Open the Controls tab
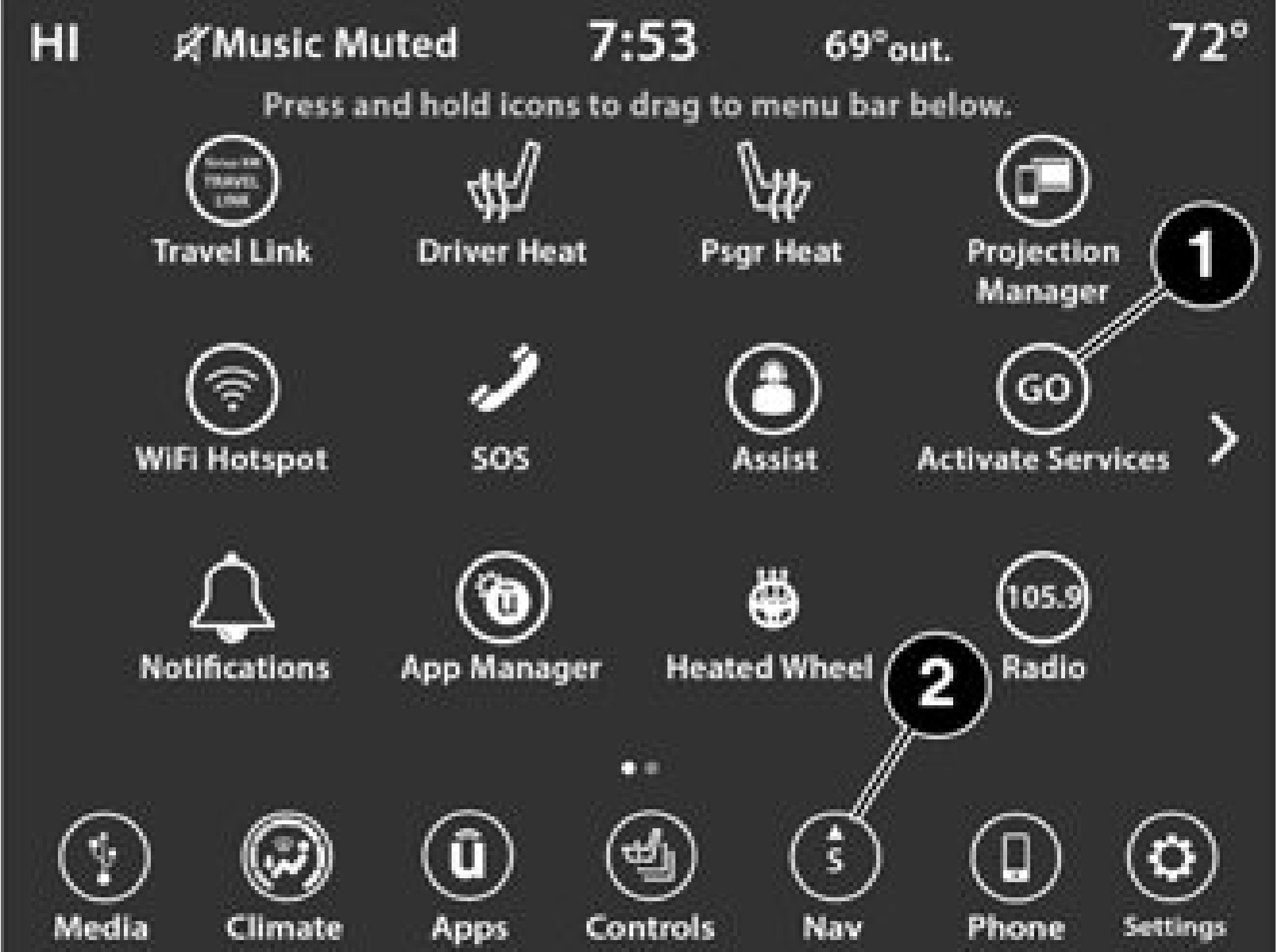1277x952 pixels. (650, 857)
